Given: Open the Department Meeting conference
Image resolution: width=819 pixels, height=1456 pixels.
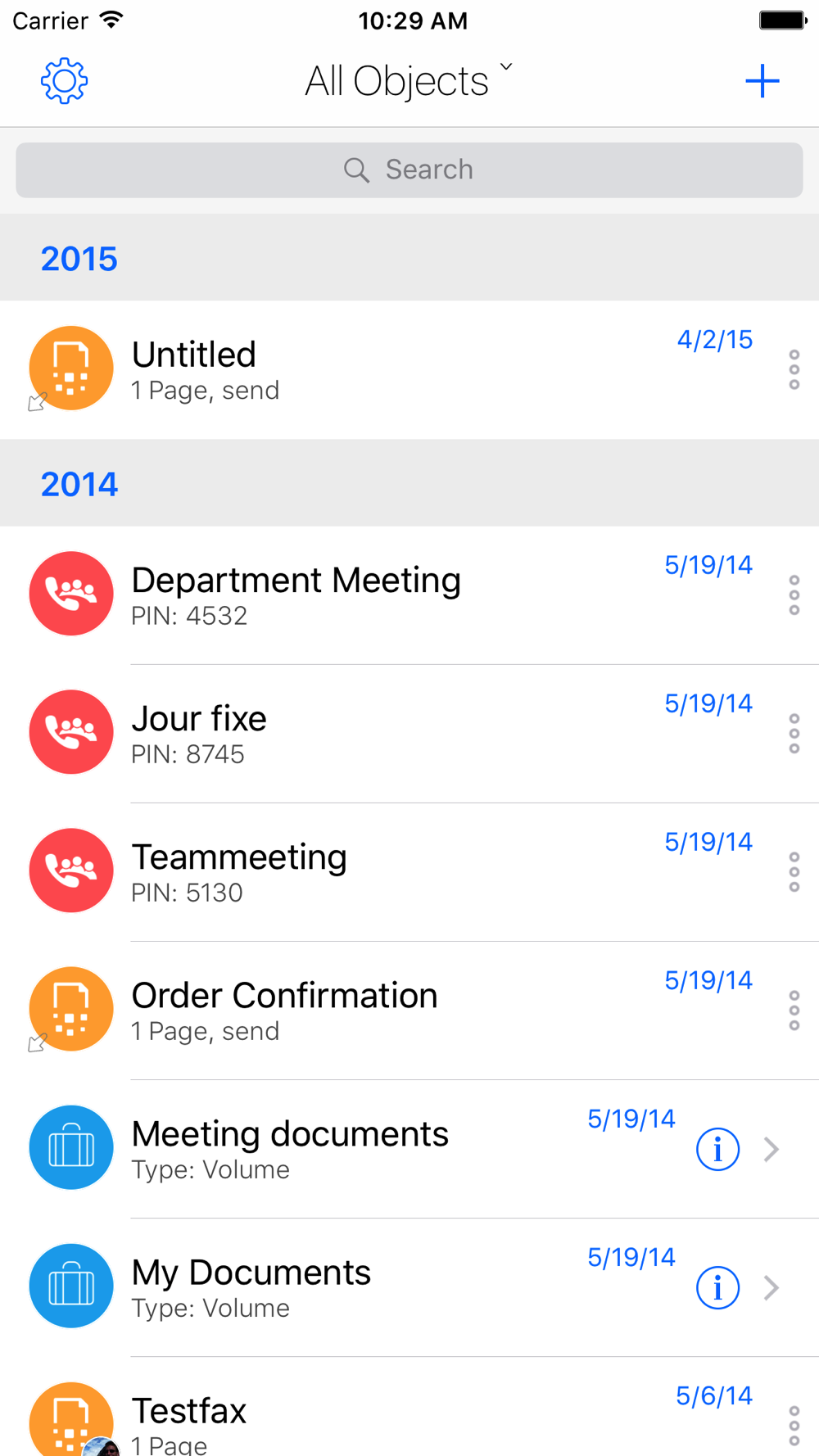Looking at the screenshot, I should tap(328, 595).
